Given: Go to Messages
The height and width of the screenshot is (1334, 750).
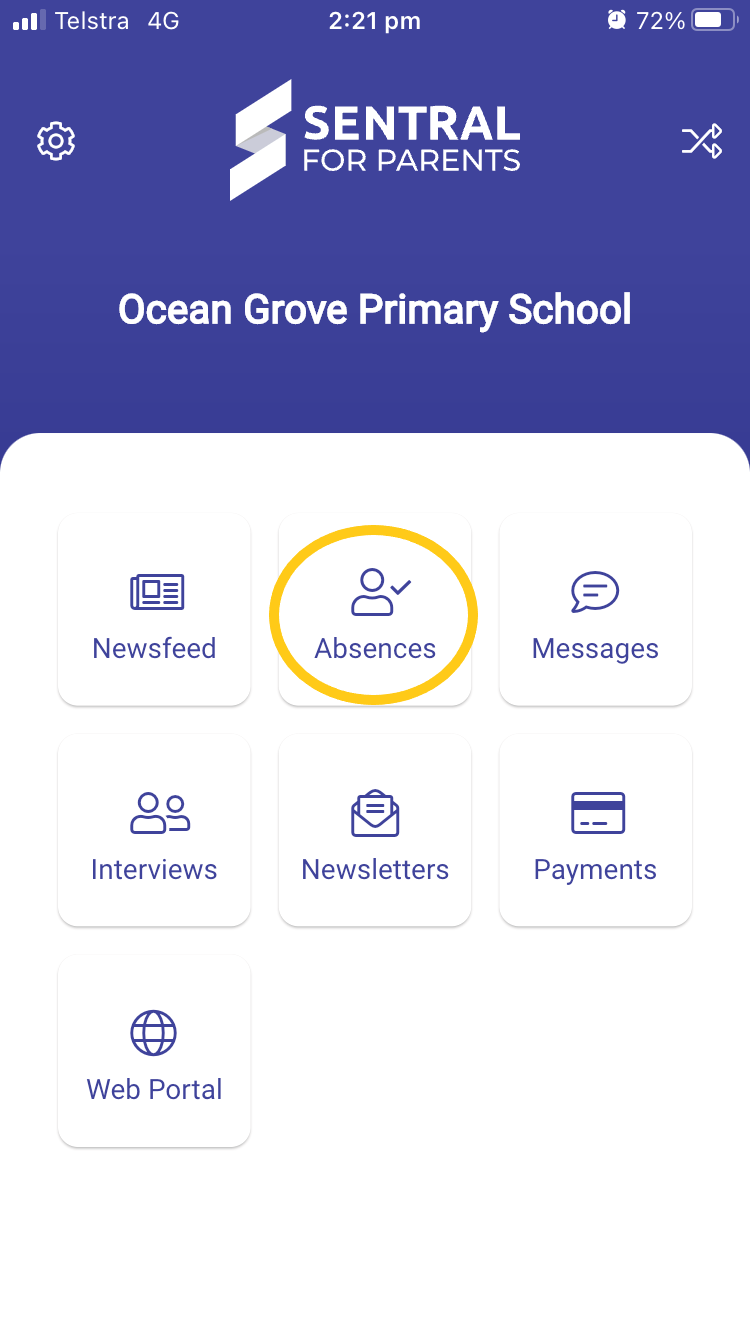Looking at the screenshot, I should pyautogui.click(x=595, y=610).
